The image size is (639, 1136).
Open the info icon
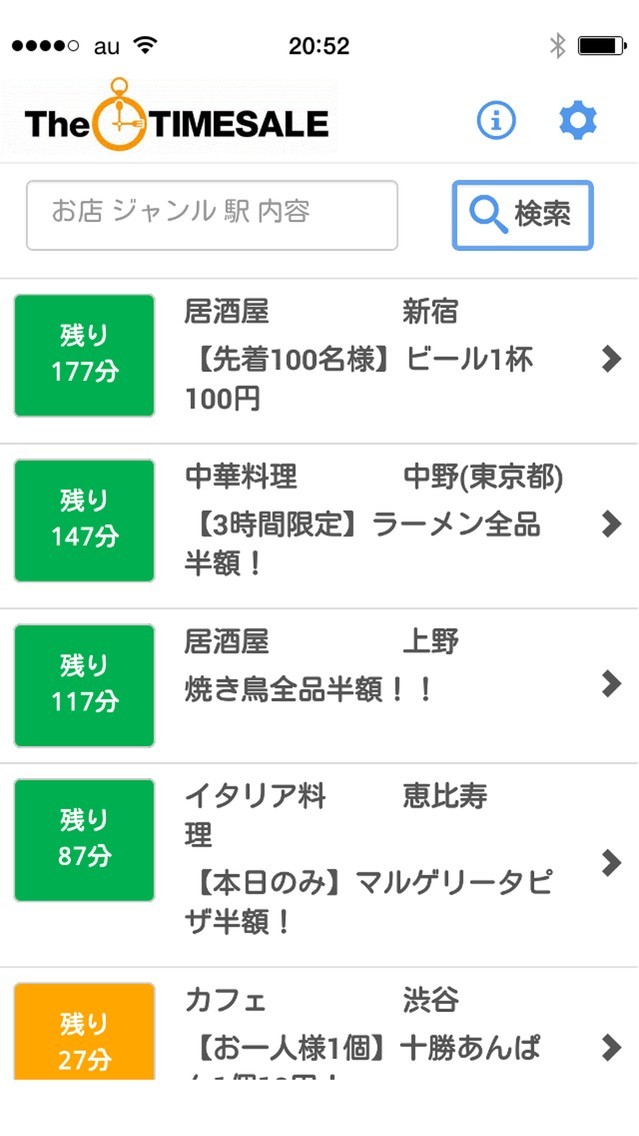tap(496, 121)
